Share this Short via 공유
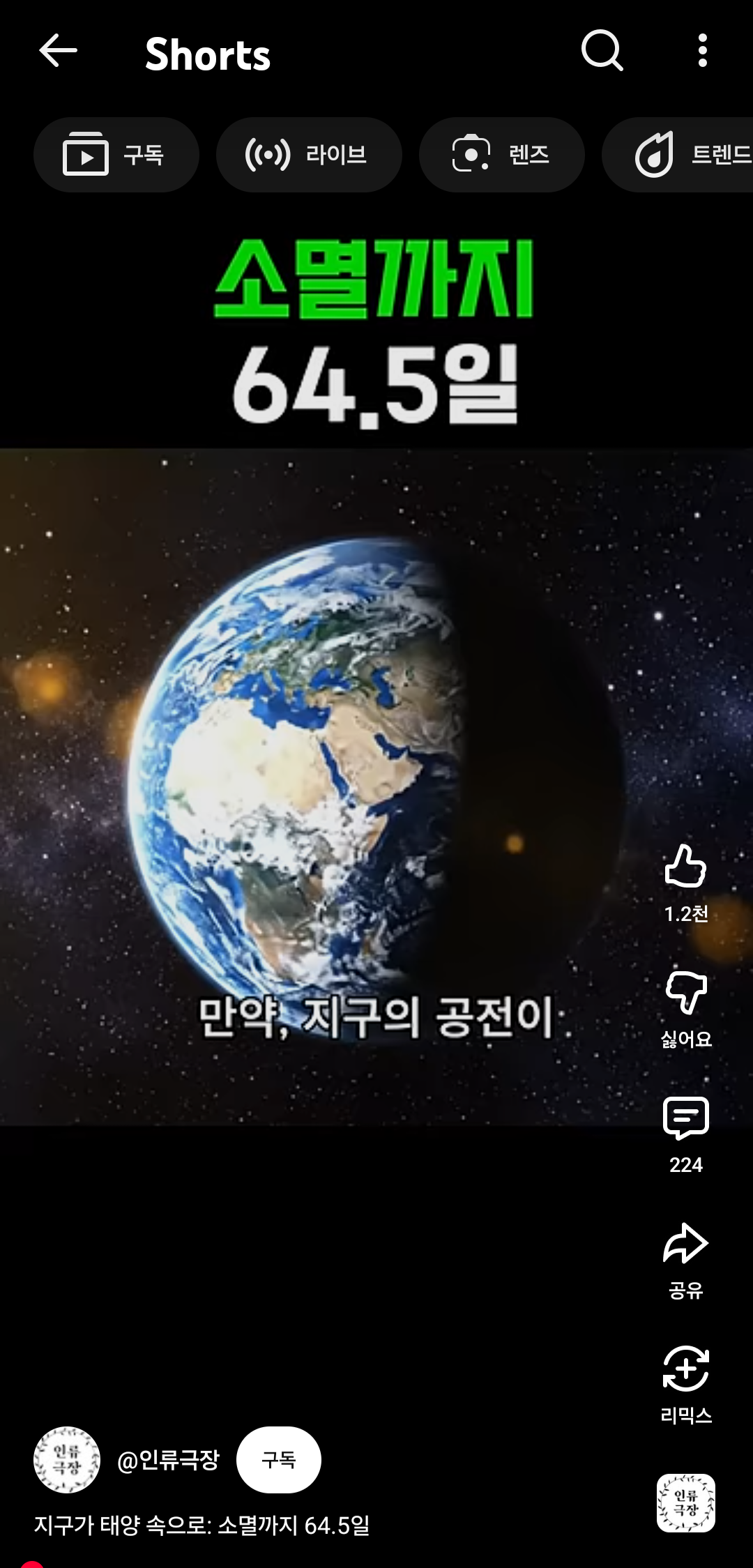Screen dimensions: 753x1568 coord(685,1244)
